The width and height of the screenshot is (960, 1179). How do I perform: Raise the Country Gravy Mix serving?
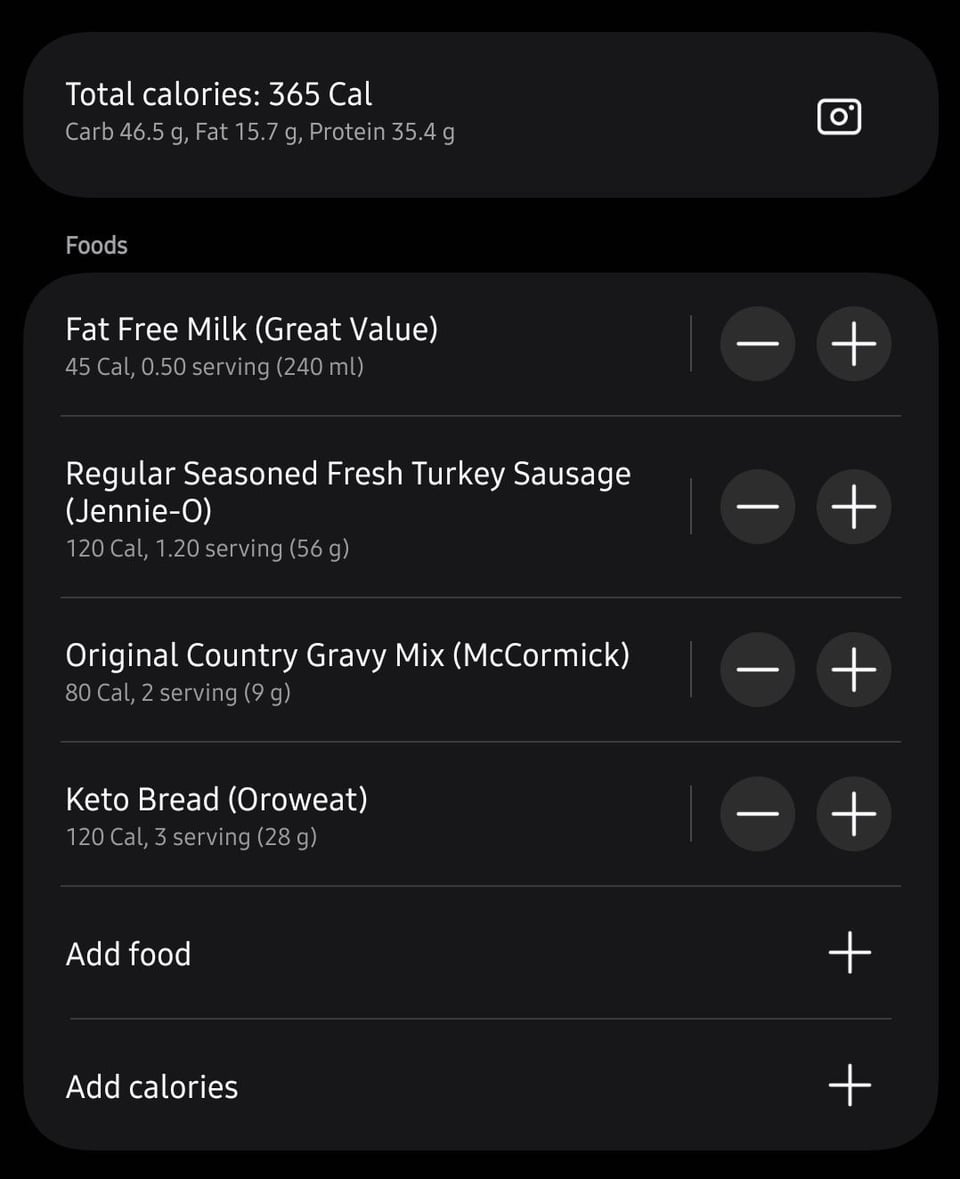pos(854,670)
